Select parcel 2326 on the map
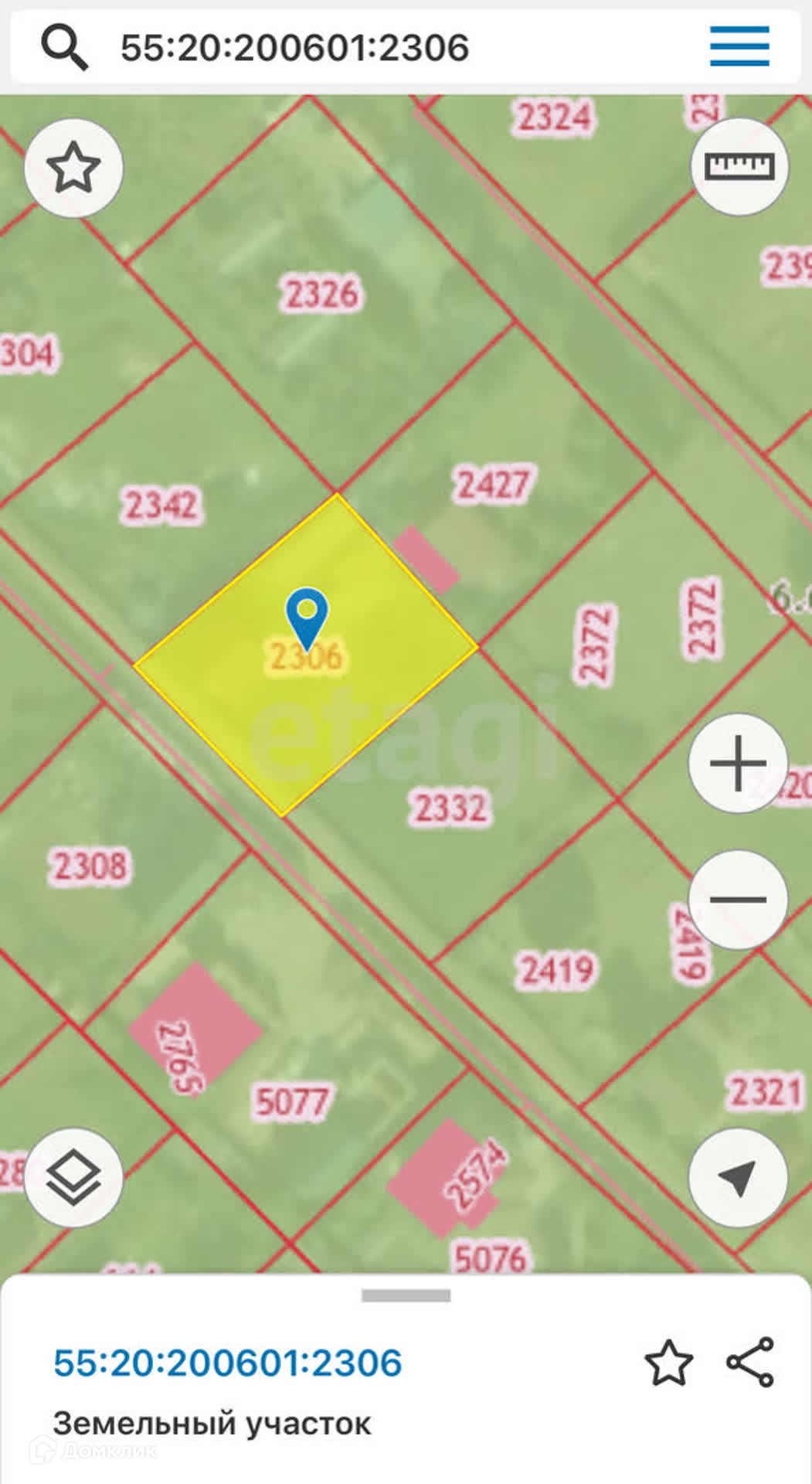Image resolution: width=812 pixels, height=1484 pixels. click(321, 294)
